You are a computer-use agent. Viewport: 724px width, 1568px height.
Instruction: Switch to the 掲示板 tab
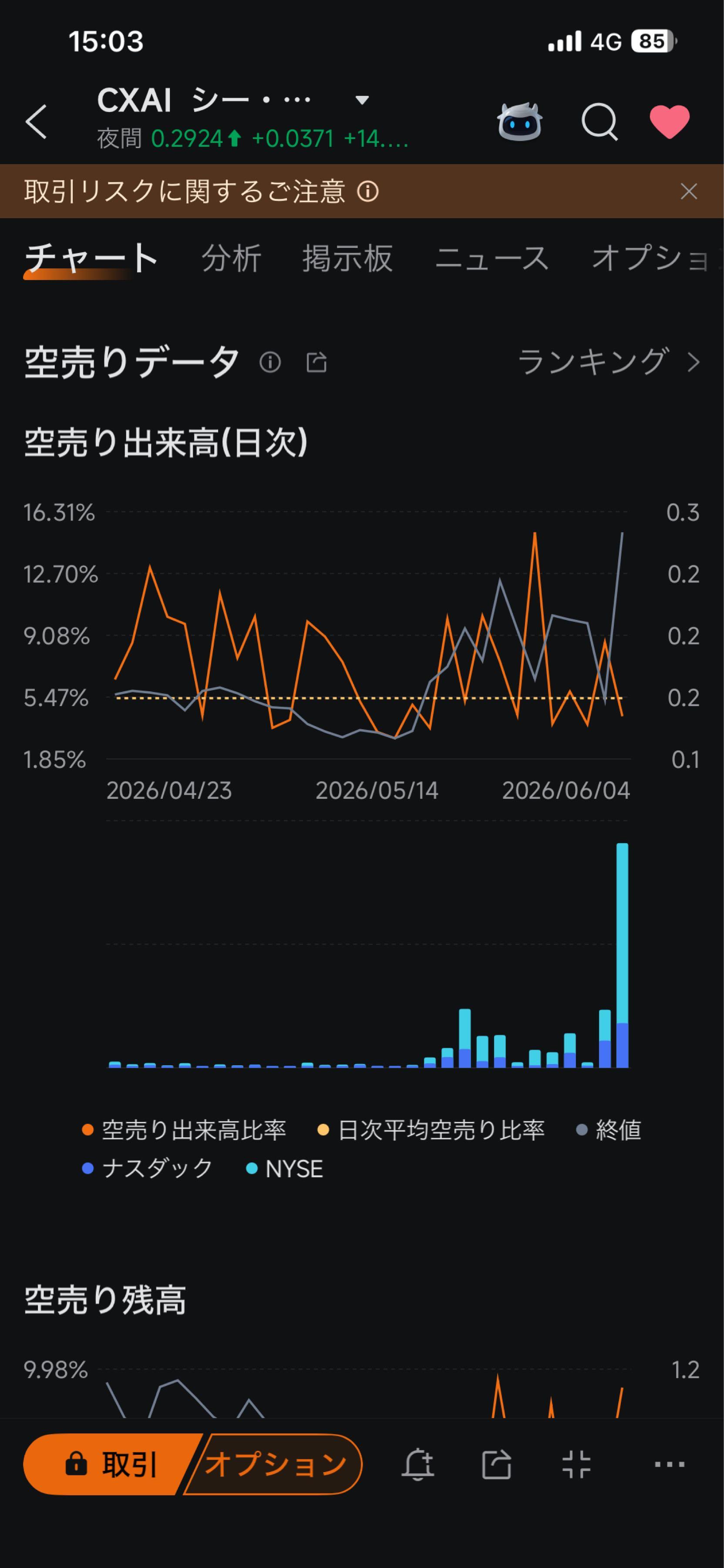tap(347, 258)
